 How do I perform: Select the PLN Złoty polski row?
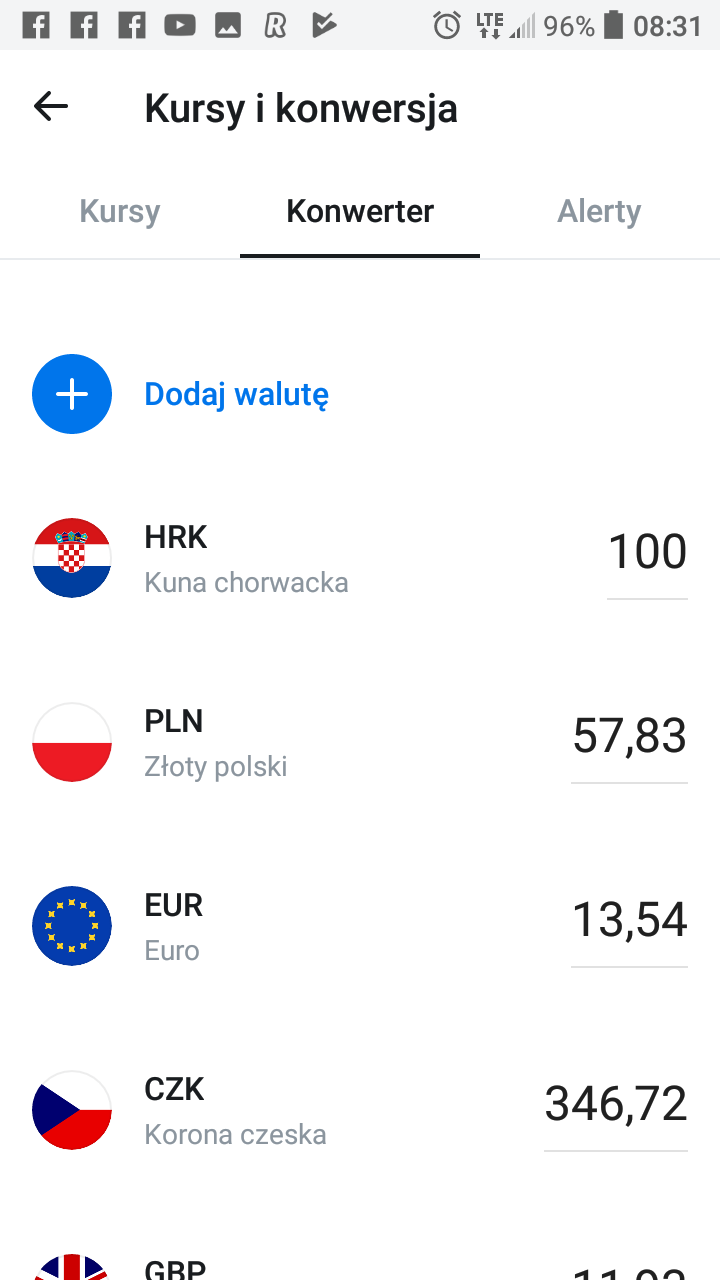click(x=216, y=742)
